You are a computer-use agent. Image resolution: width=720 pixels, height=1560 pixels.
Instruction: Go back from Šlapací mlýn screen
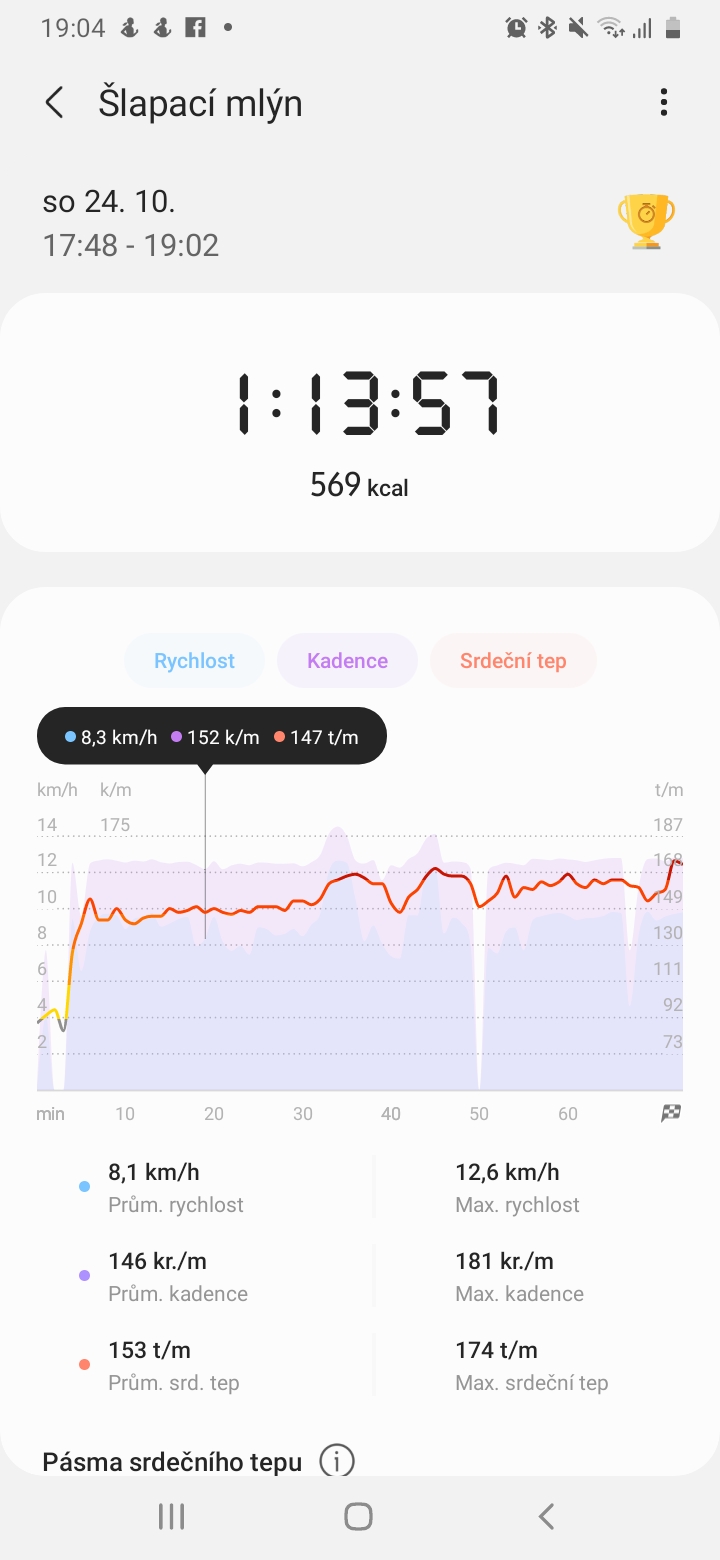tap(54, 103)
